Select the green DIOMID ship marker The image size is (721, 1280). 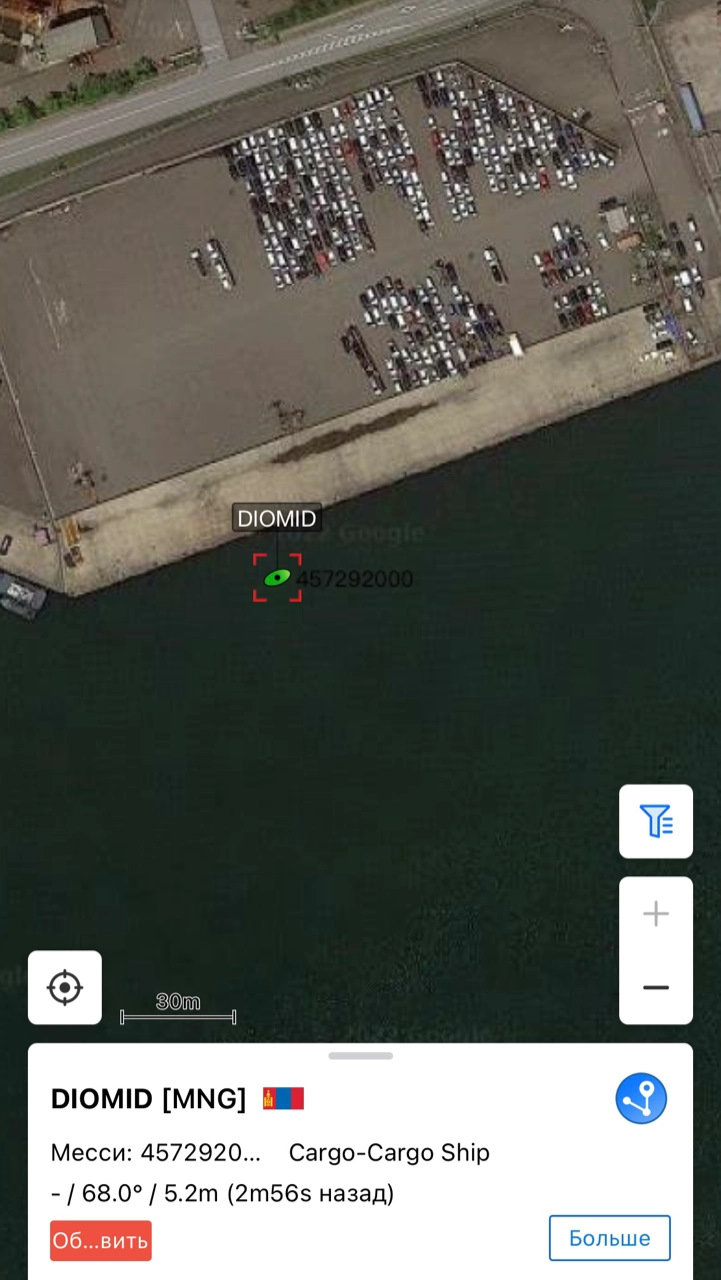click(x=277, y=578)
